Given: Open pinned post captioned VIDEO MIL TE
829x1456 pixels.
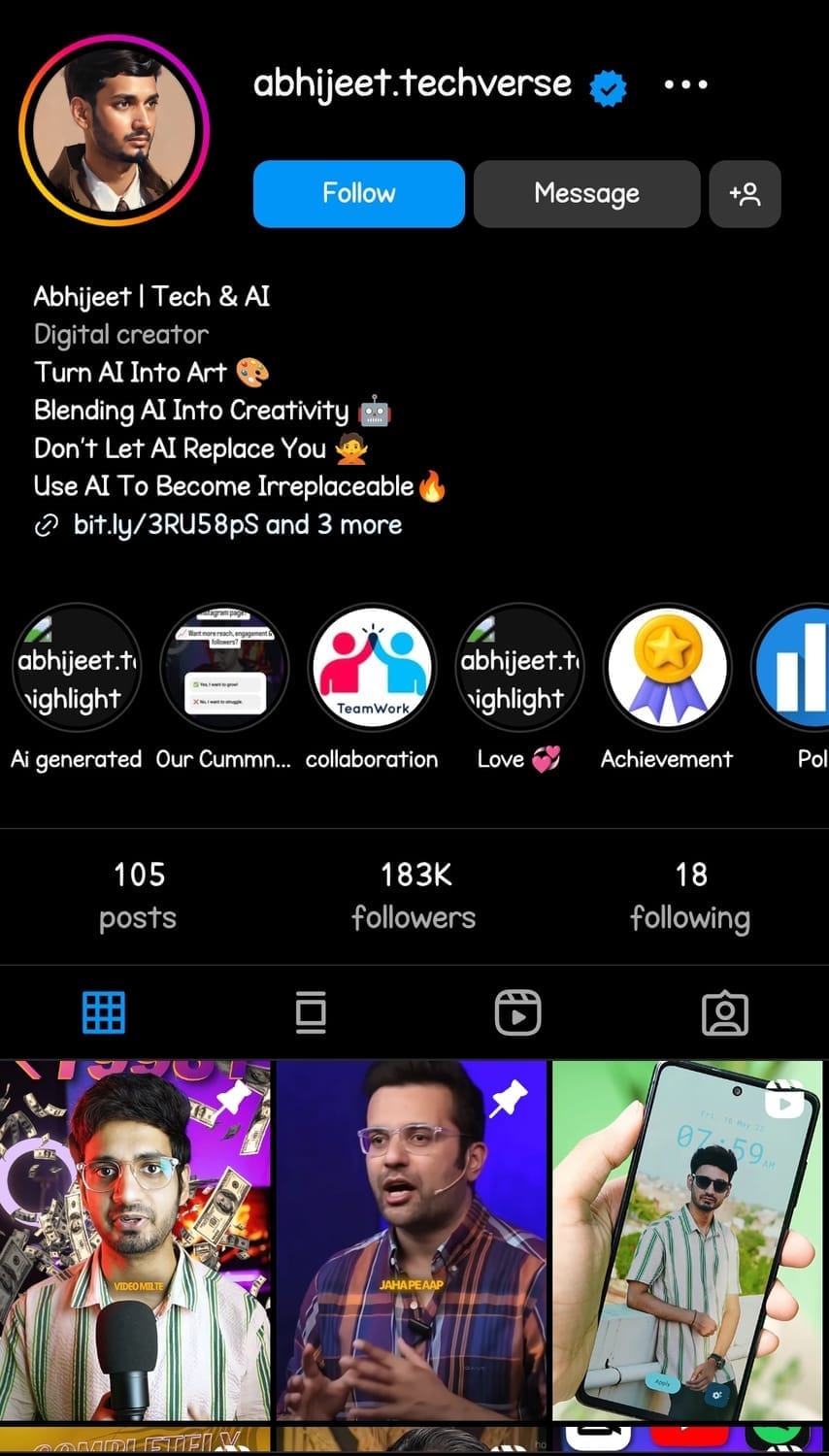Looking at the screenshot, I should tap(135, 1242).
